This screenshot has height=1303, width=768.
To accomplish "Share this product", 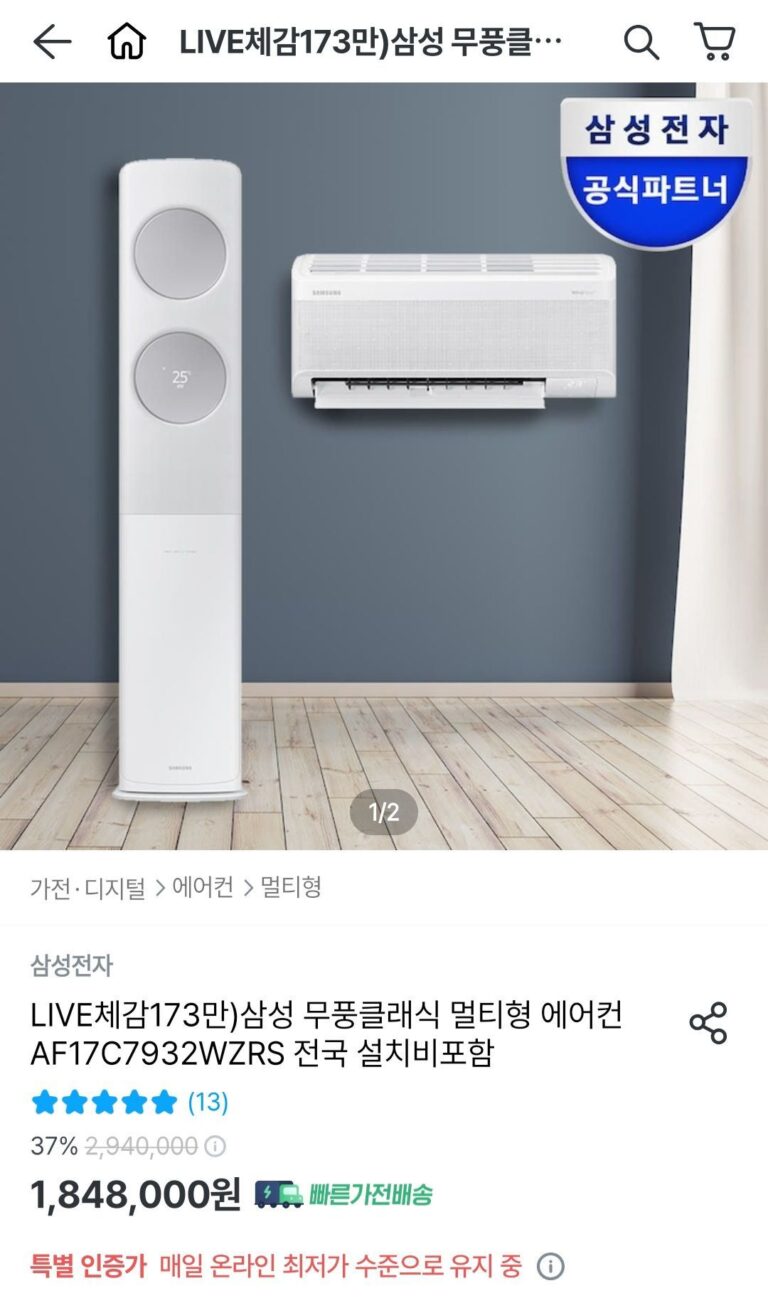I will click(x=708, y=1023).
